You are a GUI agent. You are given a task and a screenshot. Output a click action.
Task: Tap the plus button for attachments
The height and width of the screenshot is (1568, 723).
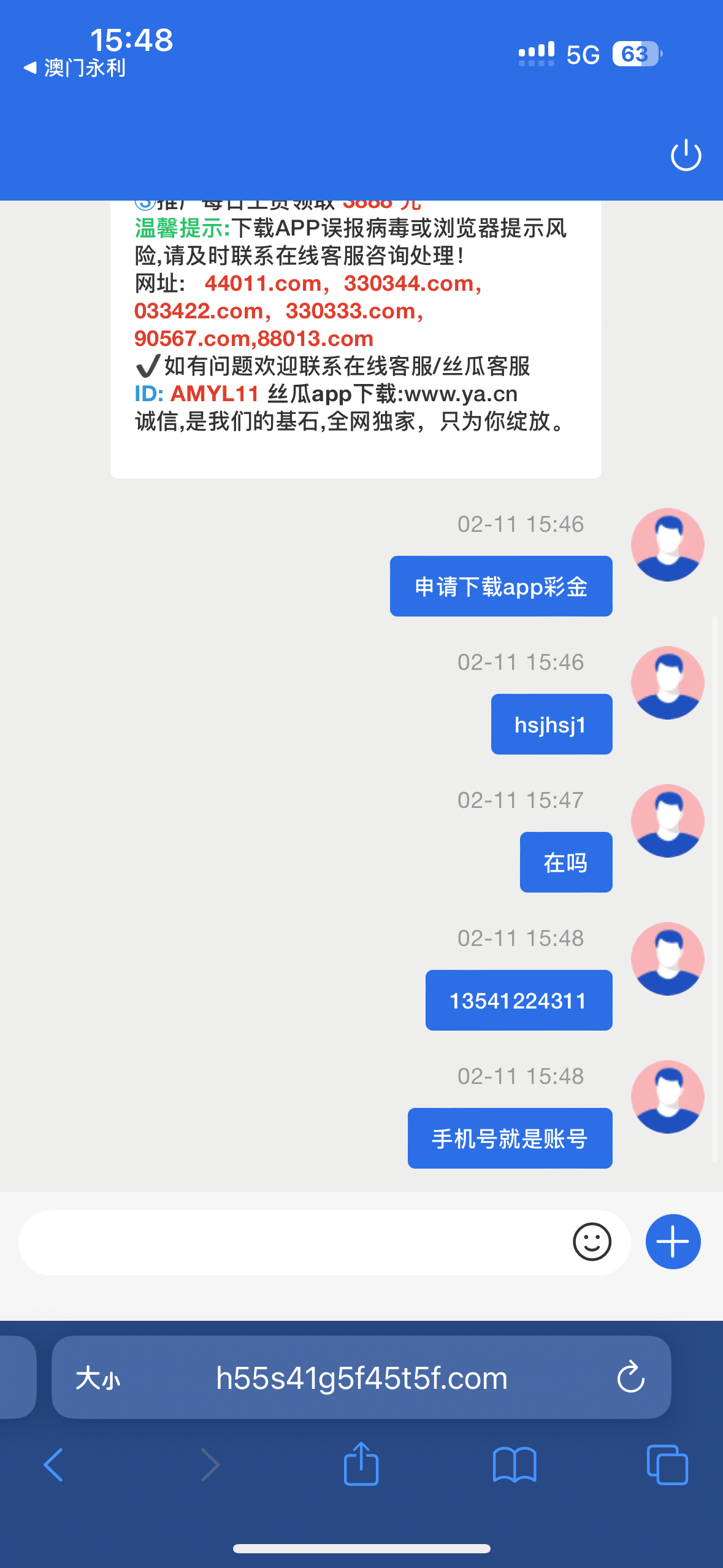click(673, 1242)
